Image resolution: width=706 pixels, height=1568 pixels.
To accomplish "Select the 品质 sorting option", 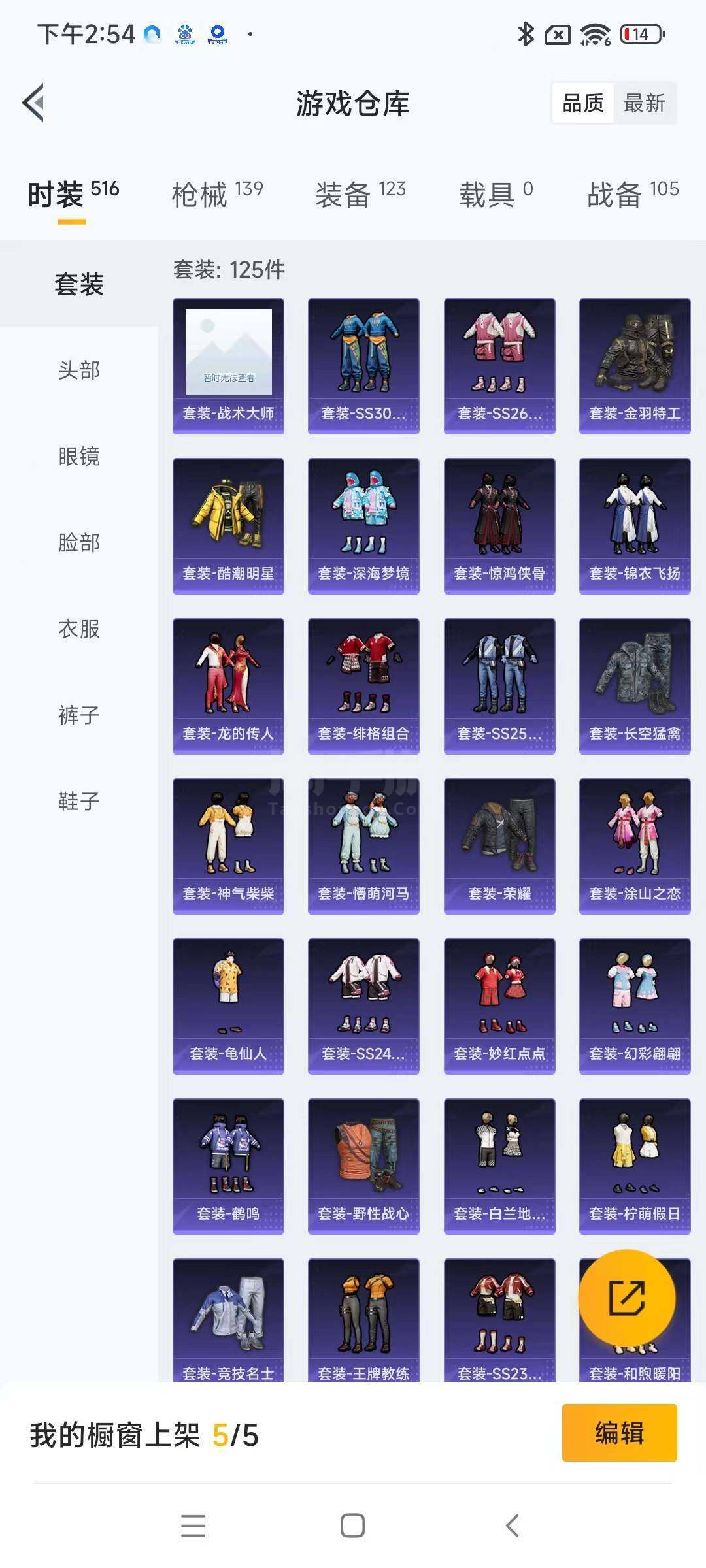I will [583, 103].
